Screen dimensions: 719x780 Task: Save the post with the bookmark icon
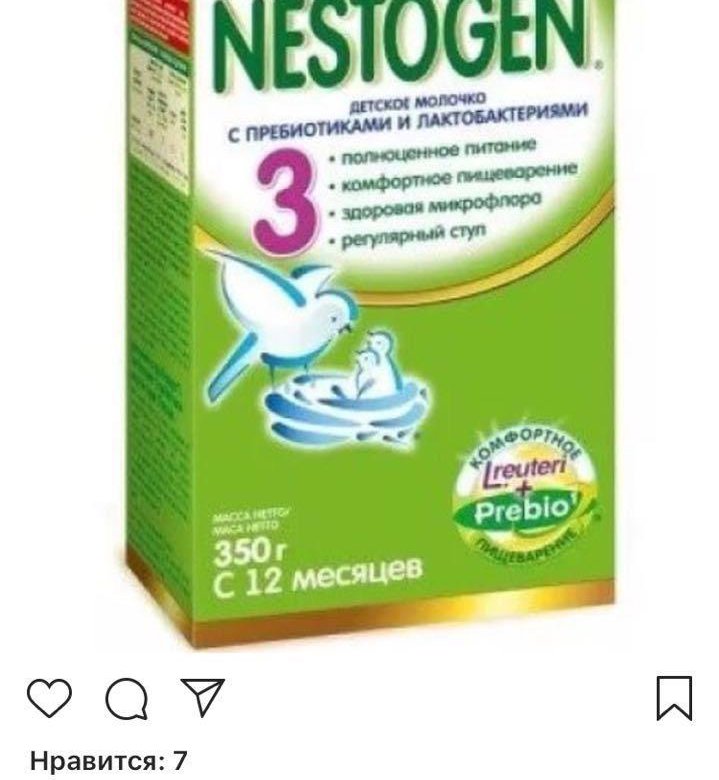click(x=674, y=698)
